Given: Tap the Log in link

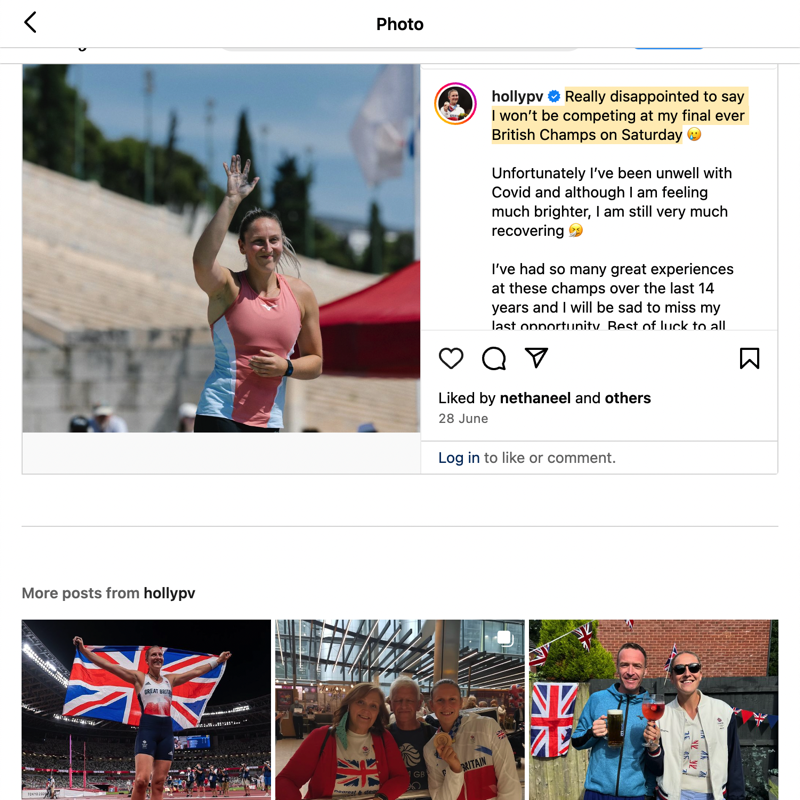Looking at the screenshot, I should click(459, 458).
